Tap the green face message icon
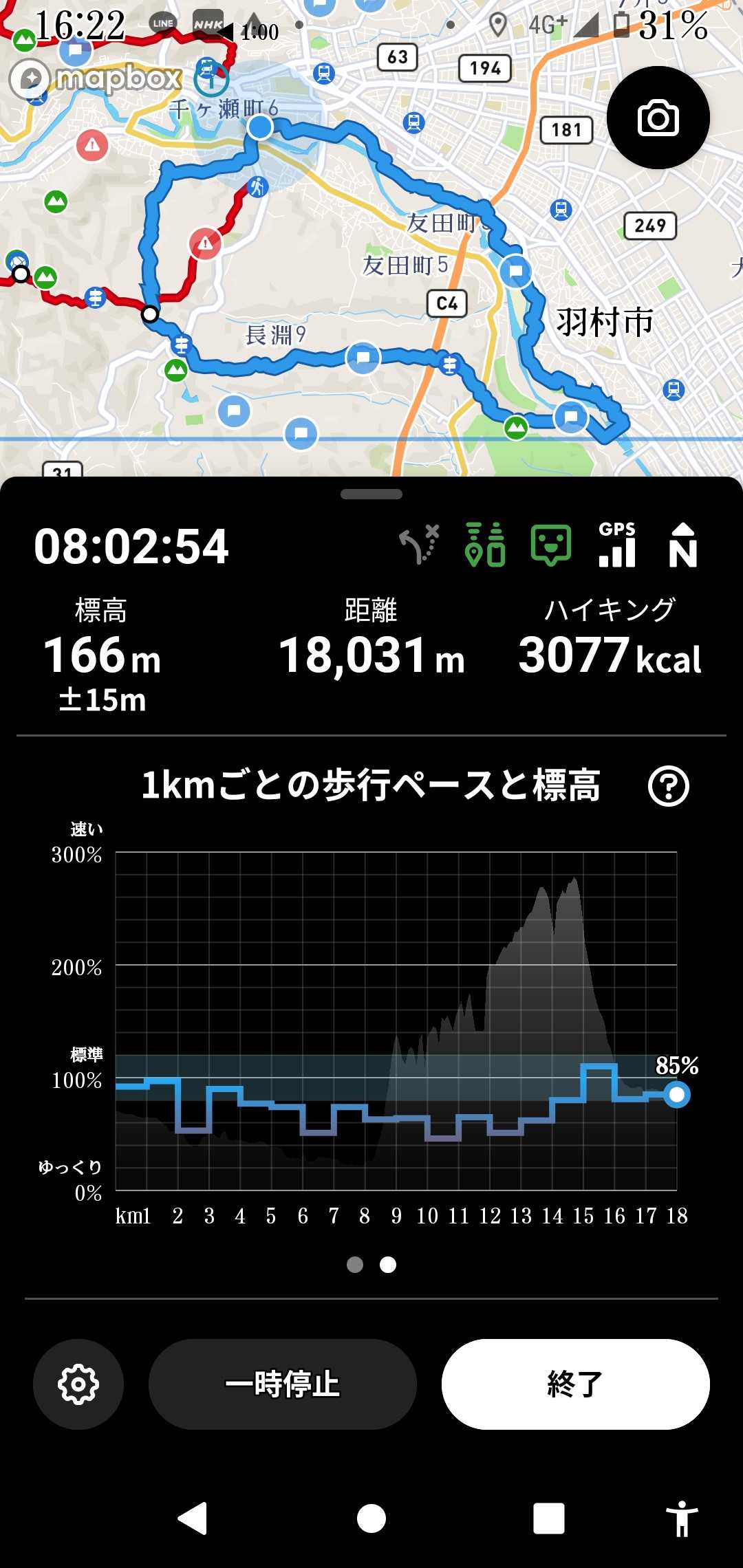The image size is (743, 1568). (551, 545)
